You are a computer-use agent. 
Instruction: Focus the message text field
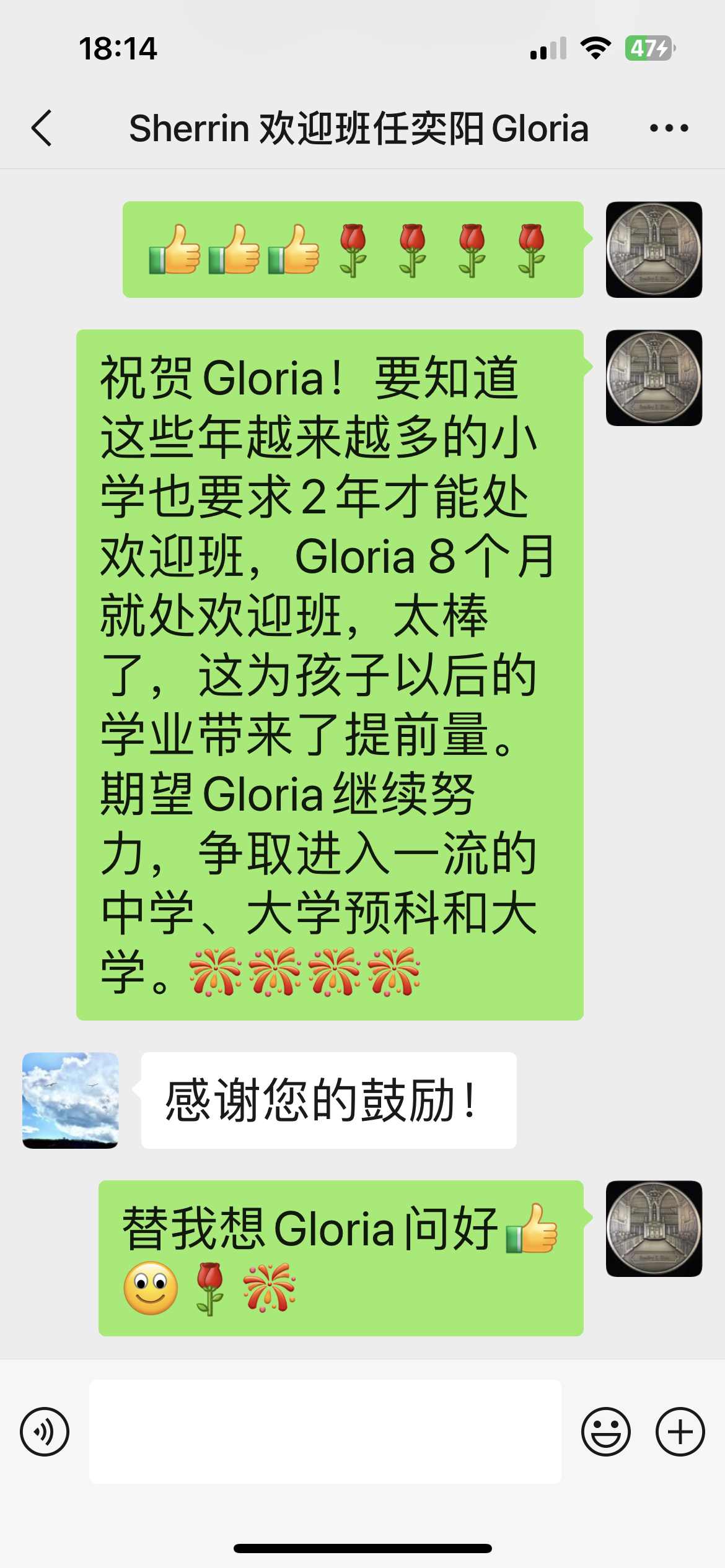[x=325, y=1431]
